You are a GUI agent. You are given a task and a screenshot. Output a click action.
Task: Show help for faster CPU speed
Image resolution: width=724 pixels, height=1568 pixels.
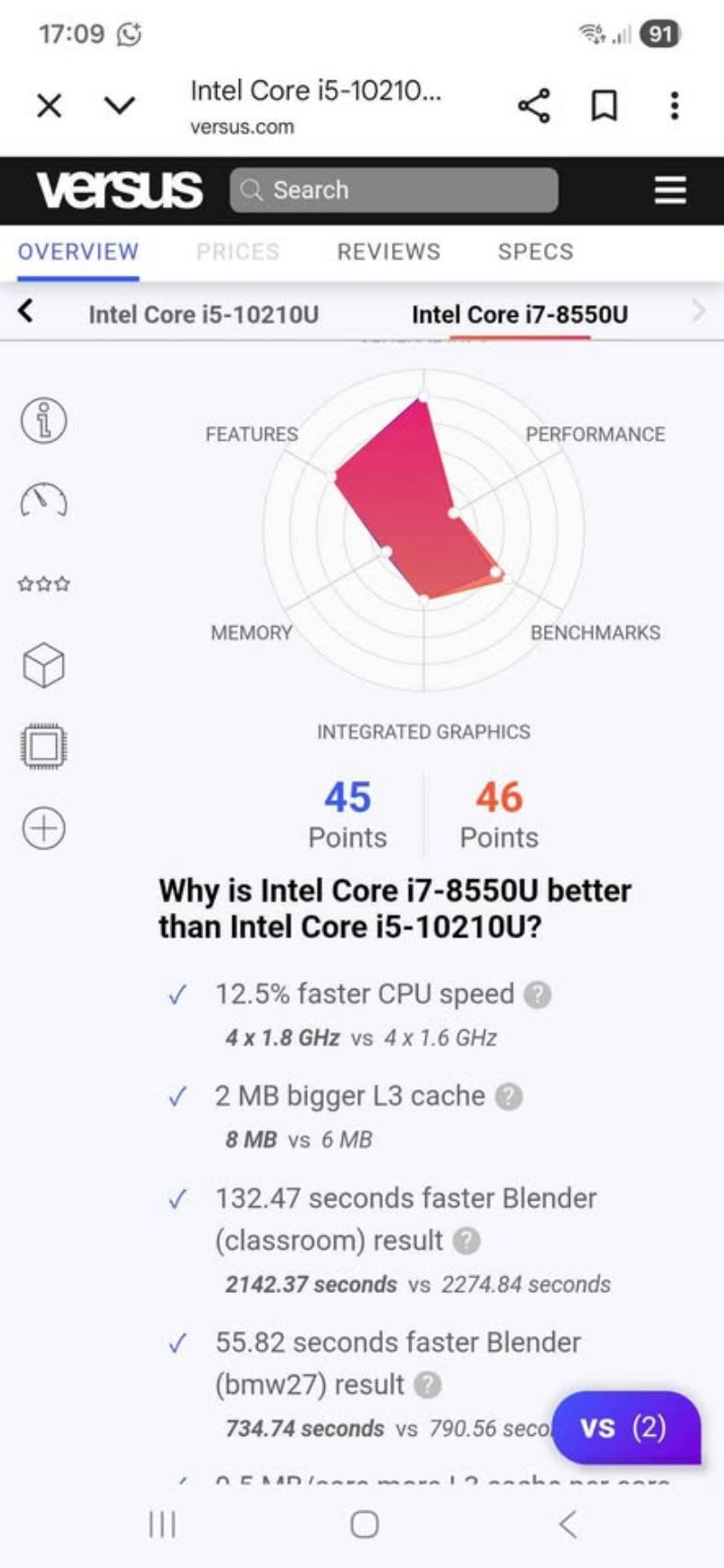tap(538, 994)
